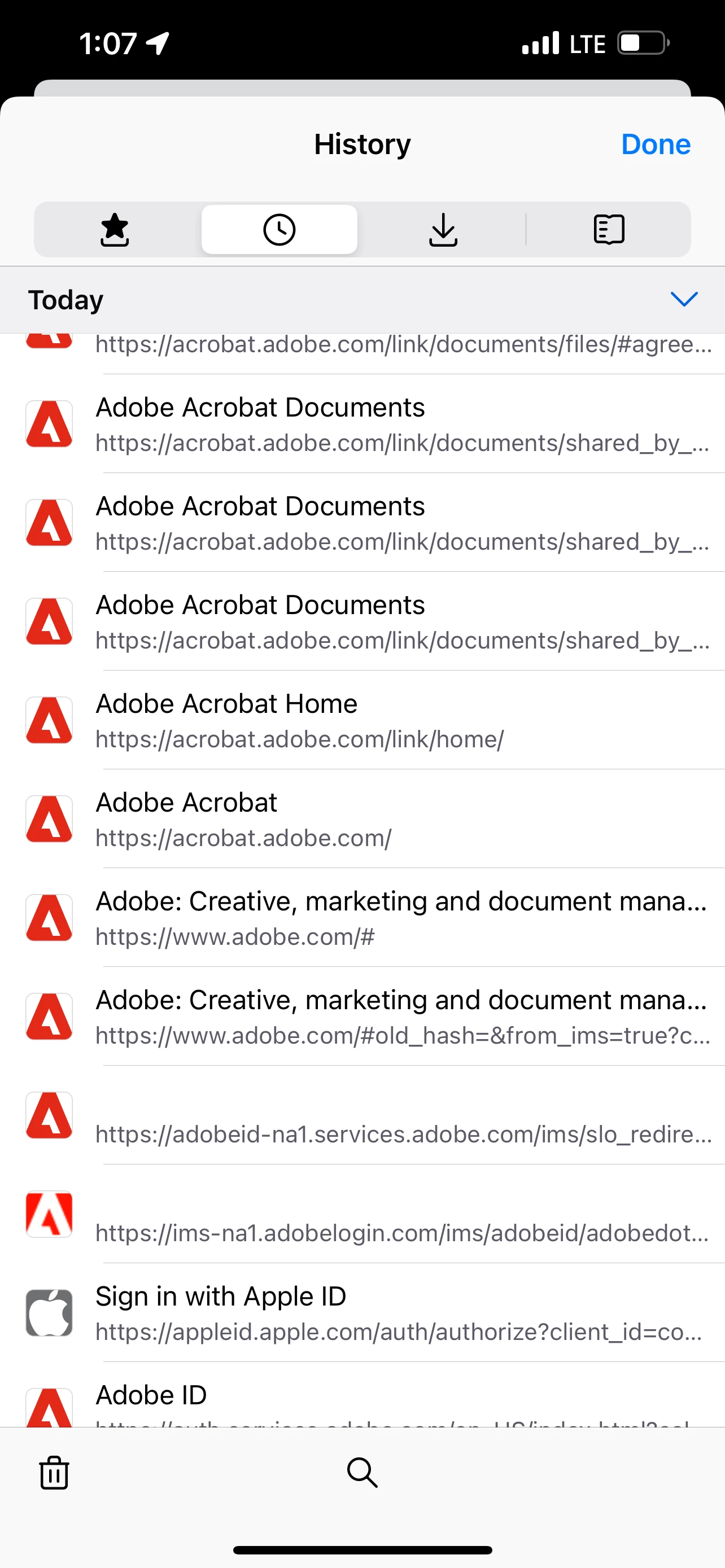
Task: Switch to the Bookmarks tab
Action: pyautogui.click(x=115, y=230)
